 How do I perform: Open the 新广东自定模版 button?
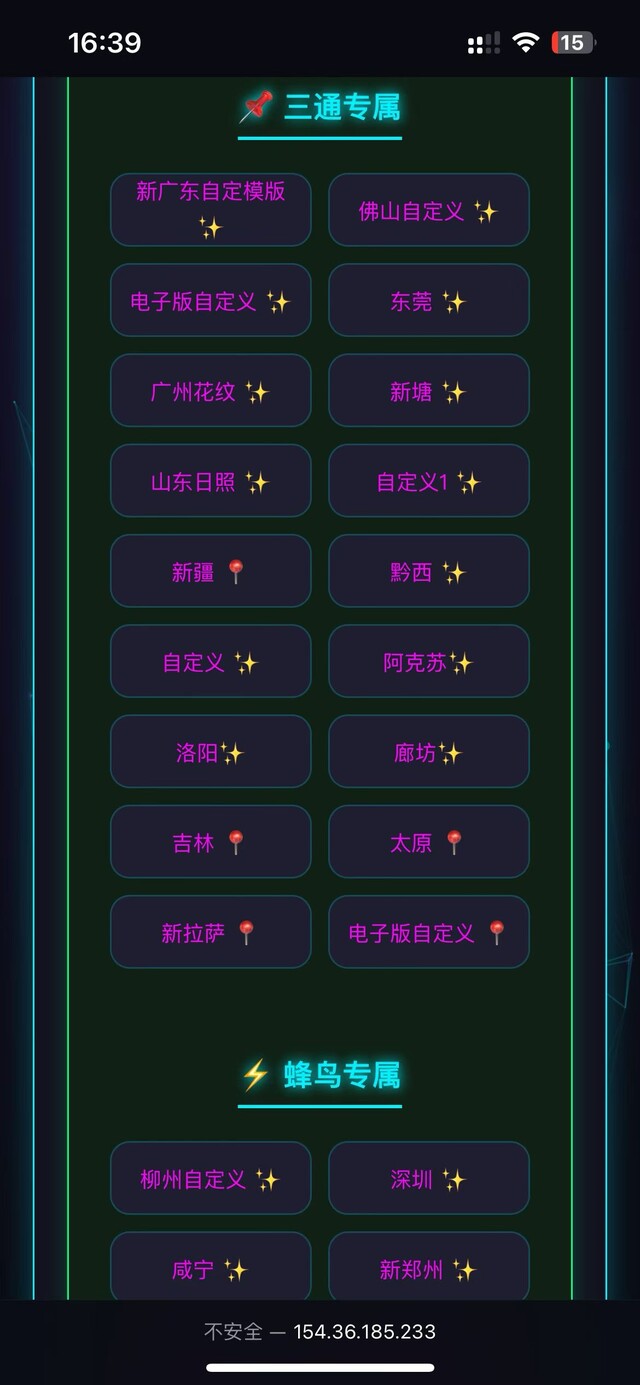click(210, 210)
